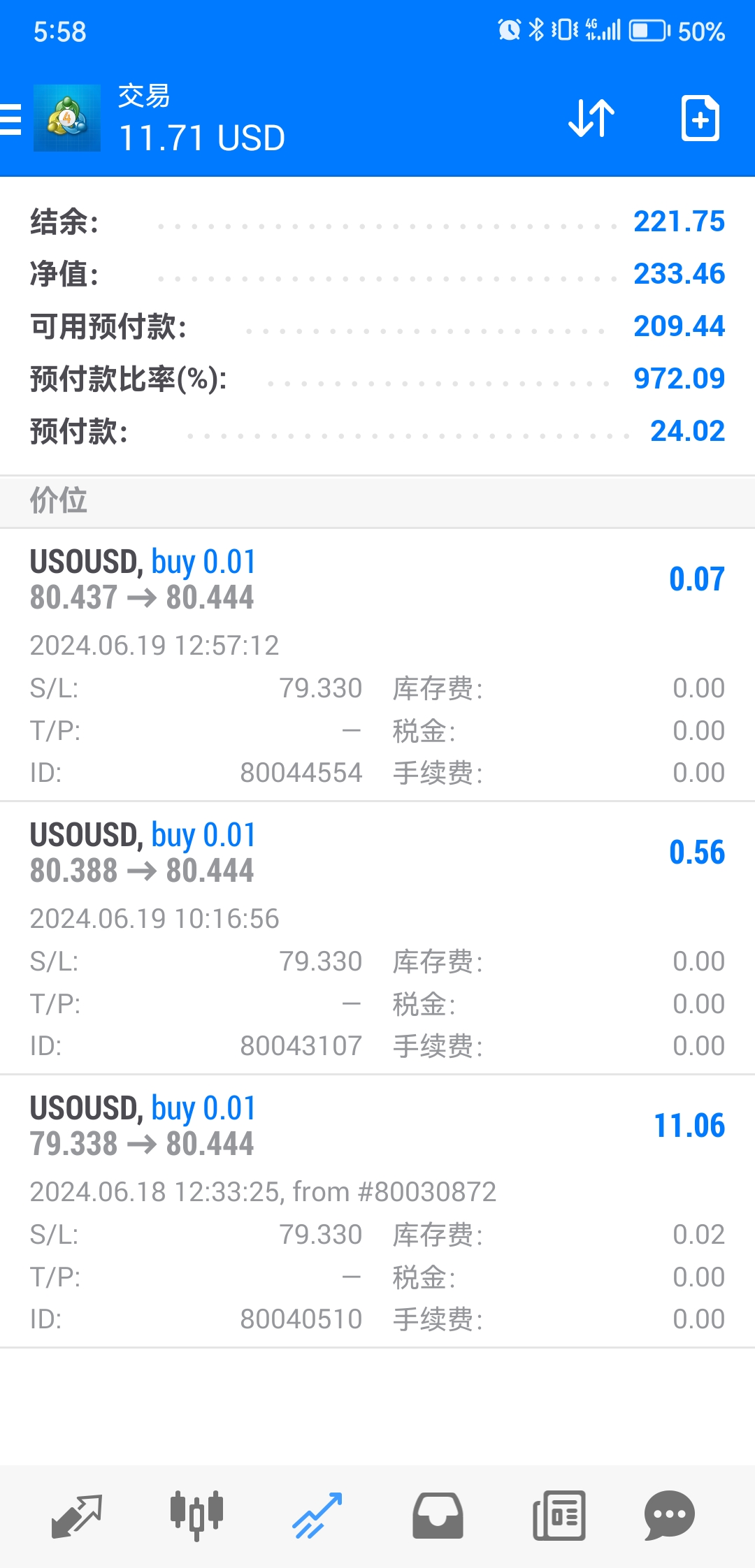Screen dimensions: 755x1568
Task: Open USOUSD position with ID 80044554
Action: 377,665
